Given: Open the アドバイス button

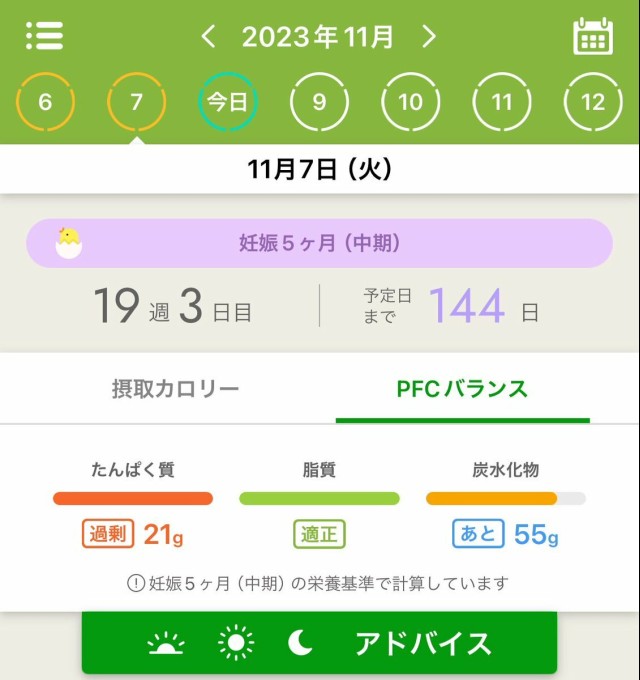Looking at the screenshot, I should (x=319, y=643).
